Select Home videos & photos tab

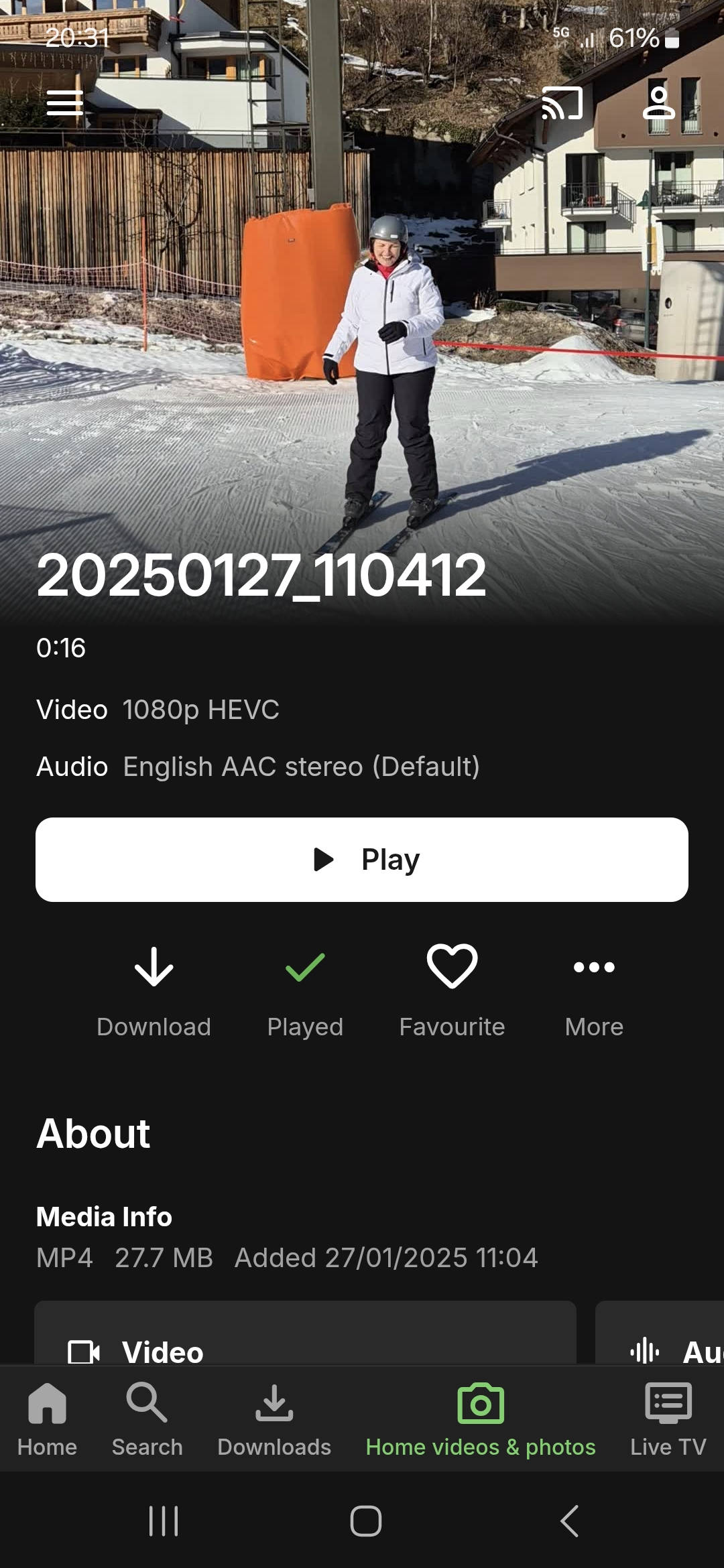pyautogui.click(x=480, y=1418)
